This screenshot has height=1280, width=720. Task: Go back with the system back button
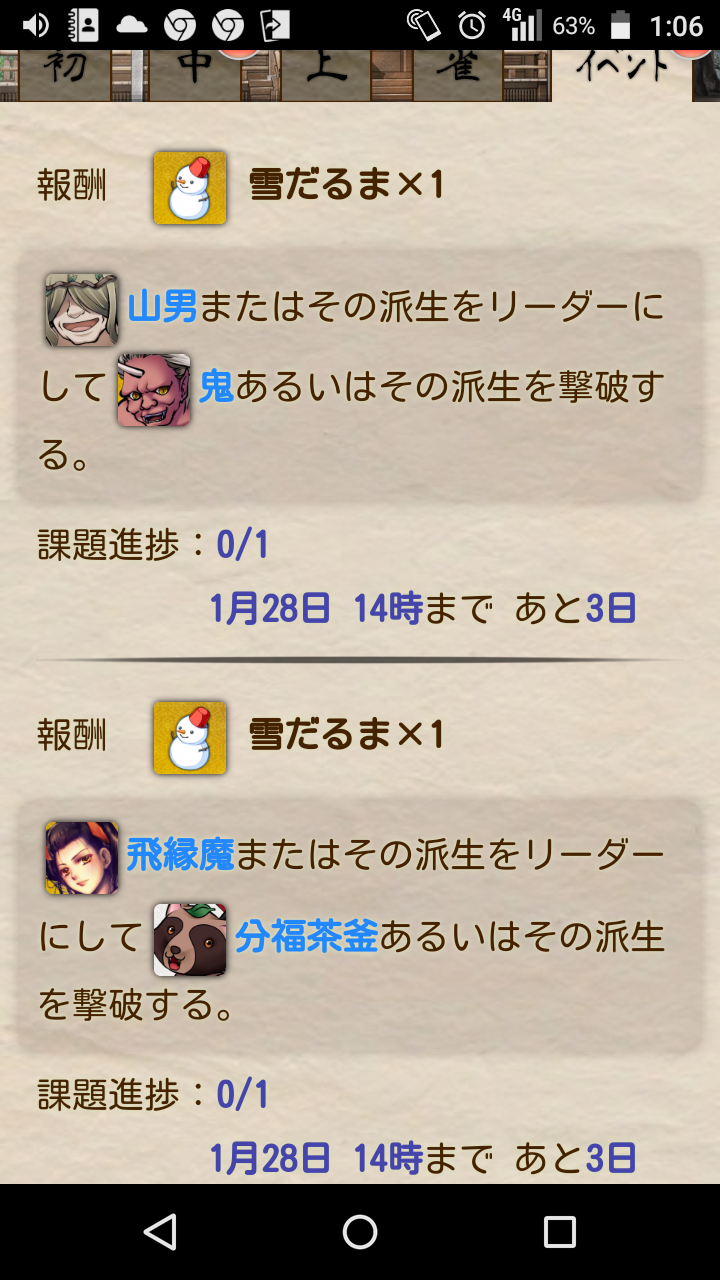tap(160, 1232)
